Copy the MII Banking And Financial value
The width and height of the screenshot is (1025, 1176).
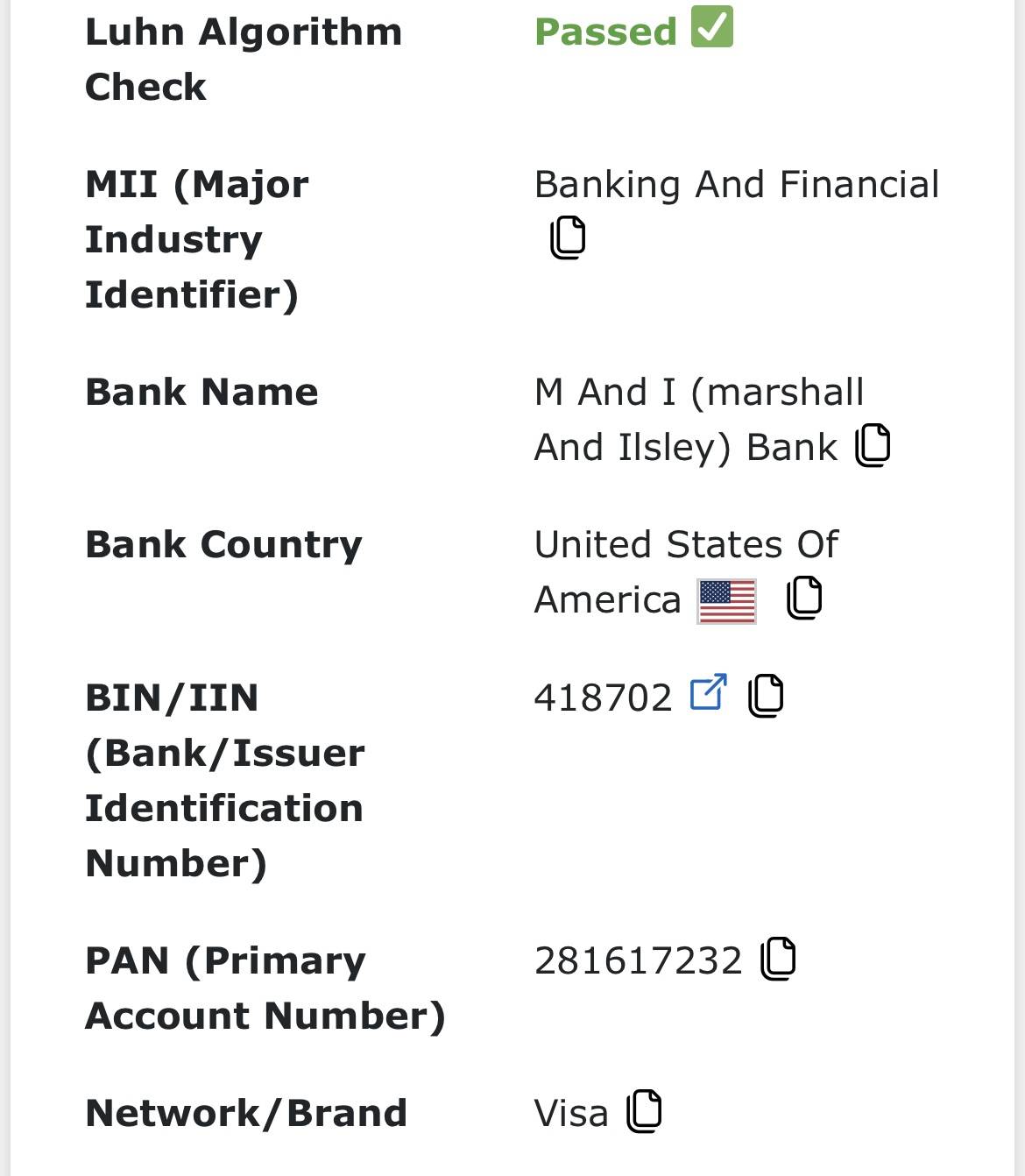point(568,237)
